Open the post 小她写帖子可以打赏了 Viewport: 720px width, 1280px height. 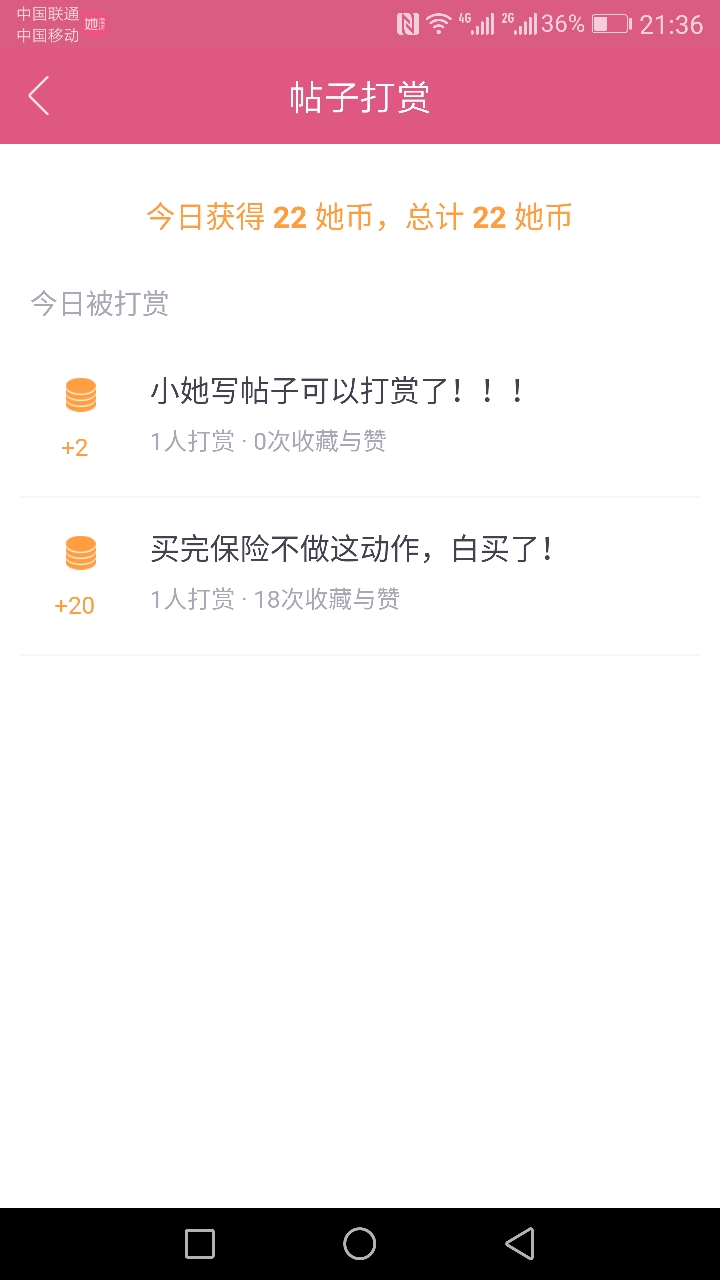pyautogui.click(x=360, y=418)
